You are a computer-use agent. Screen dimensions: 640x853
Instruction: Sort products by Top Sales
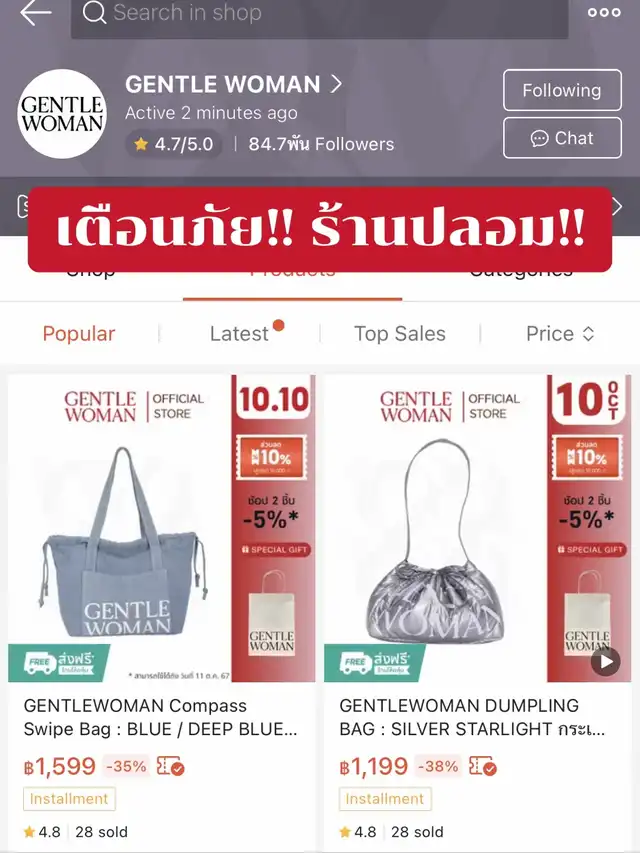[x=400, y=333]
